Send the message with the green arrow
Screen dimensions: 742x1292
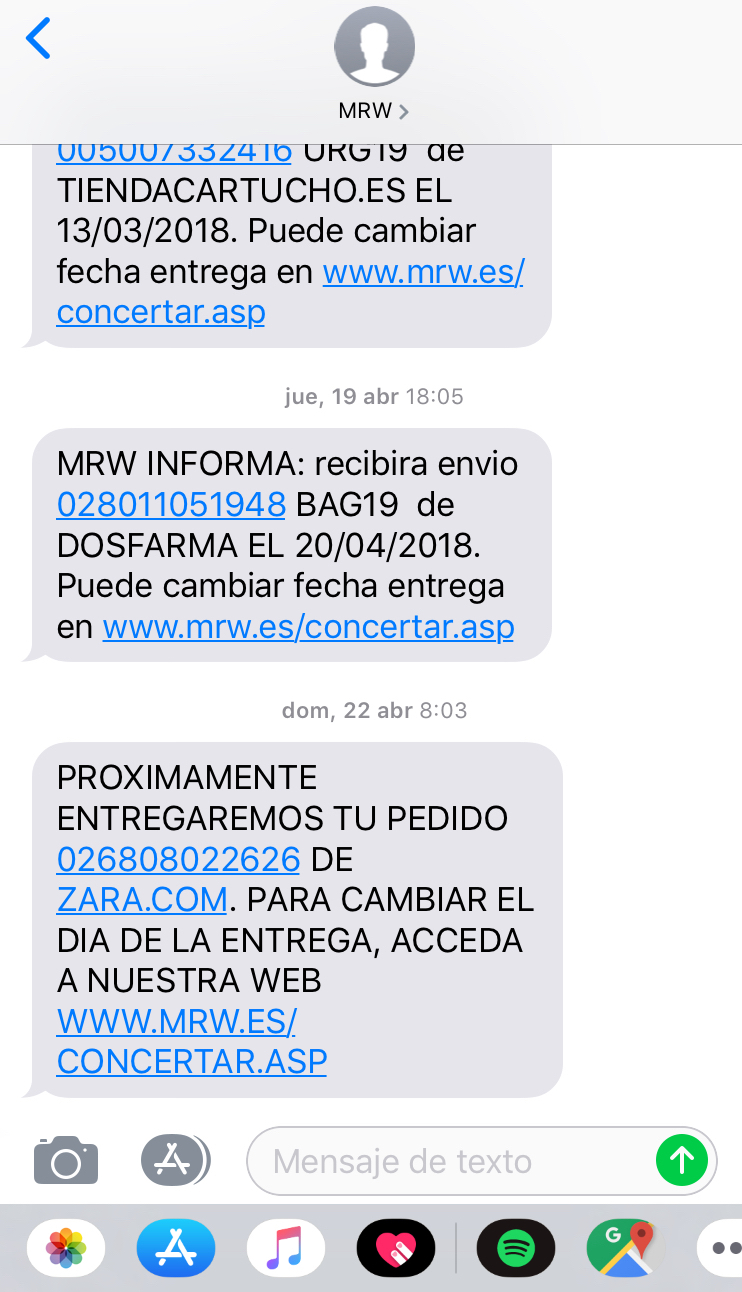pyautogui.click(x=682, y=1160)
